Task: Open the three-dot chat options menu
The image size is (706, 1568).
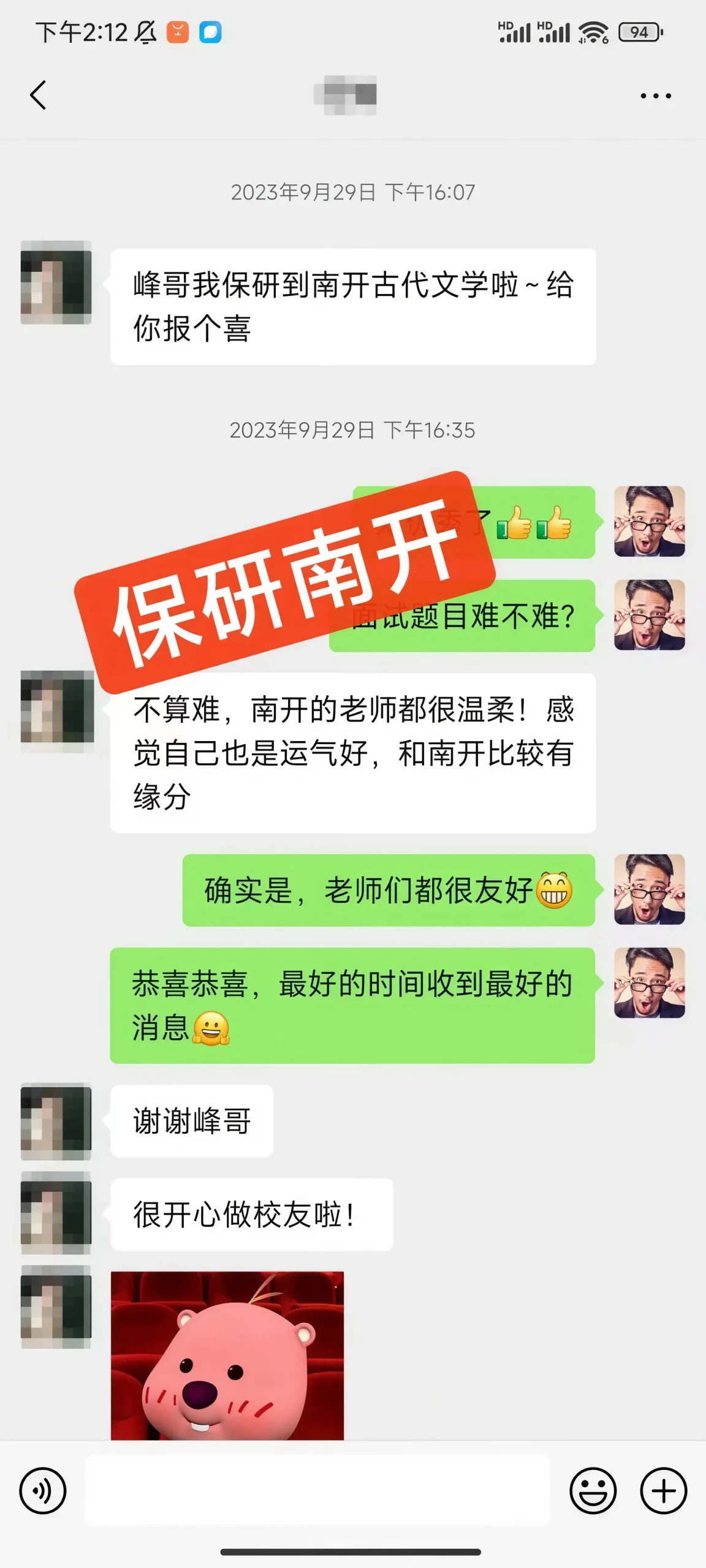Action: 655,96
